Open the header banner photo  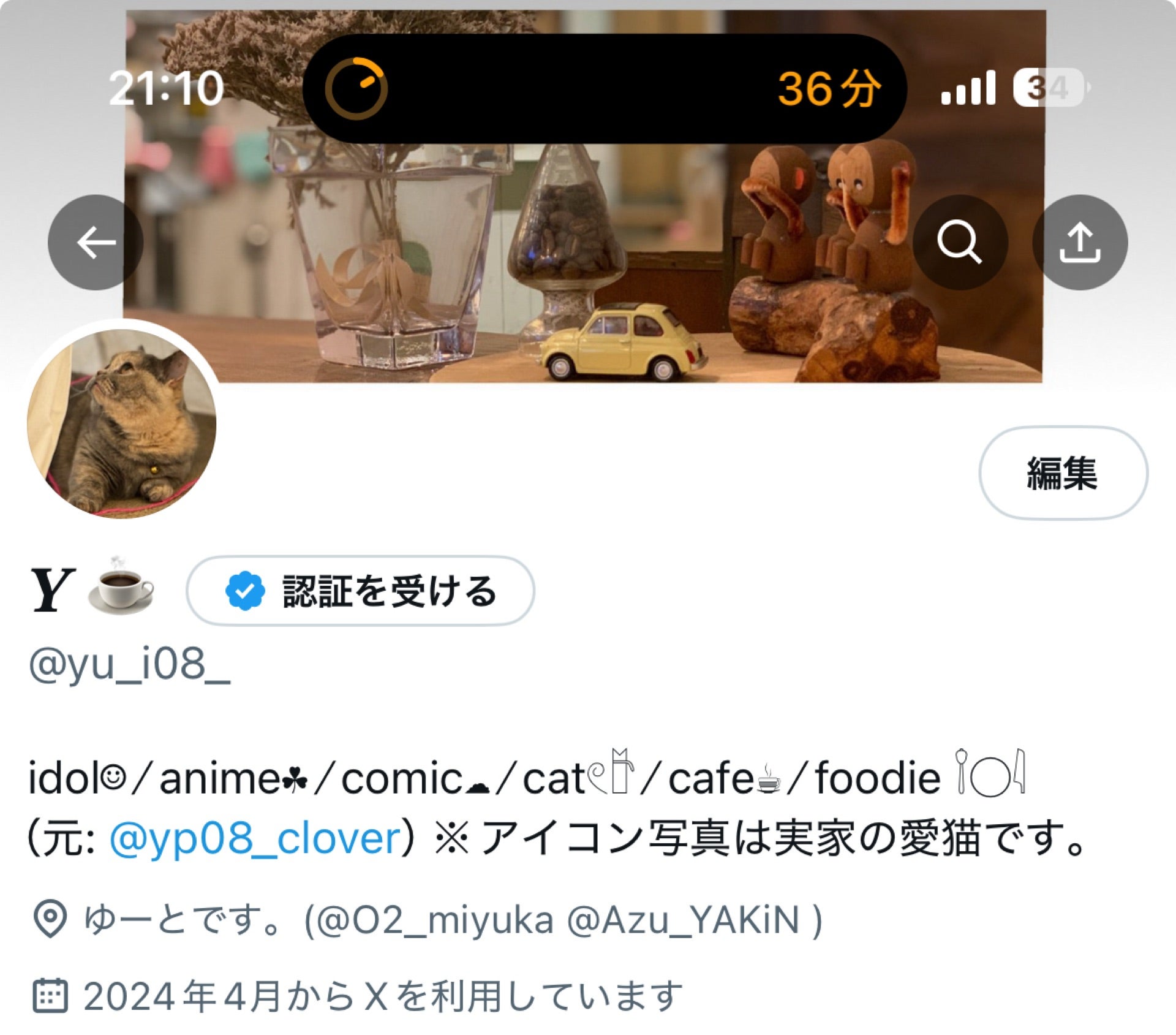pyautogui.click(x=612, y=294)
